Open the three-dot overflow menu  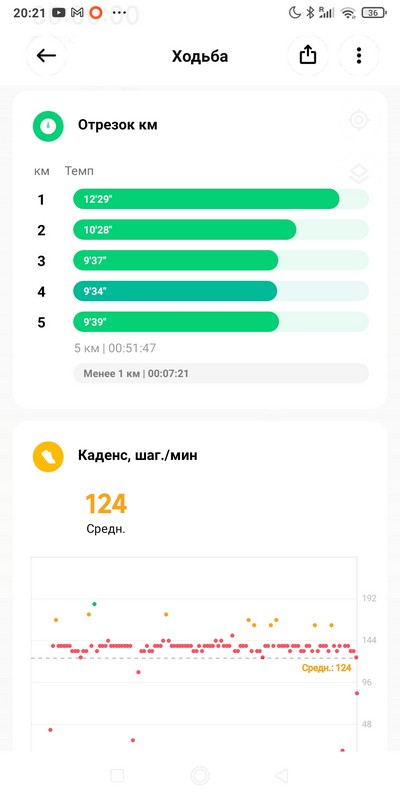point(359,55)
